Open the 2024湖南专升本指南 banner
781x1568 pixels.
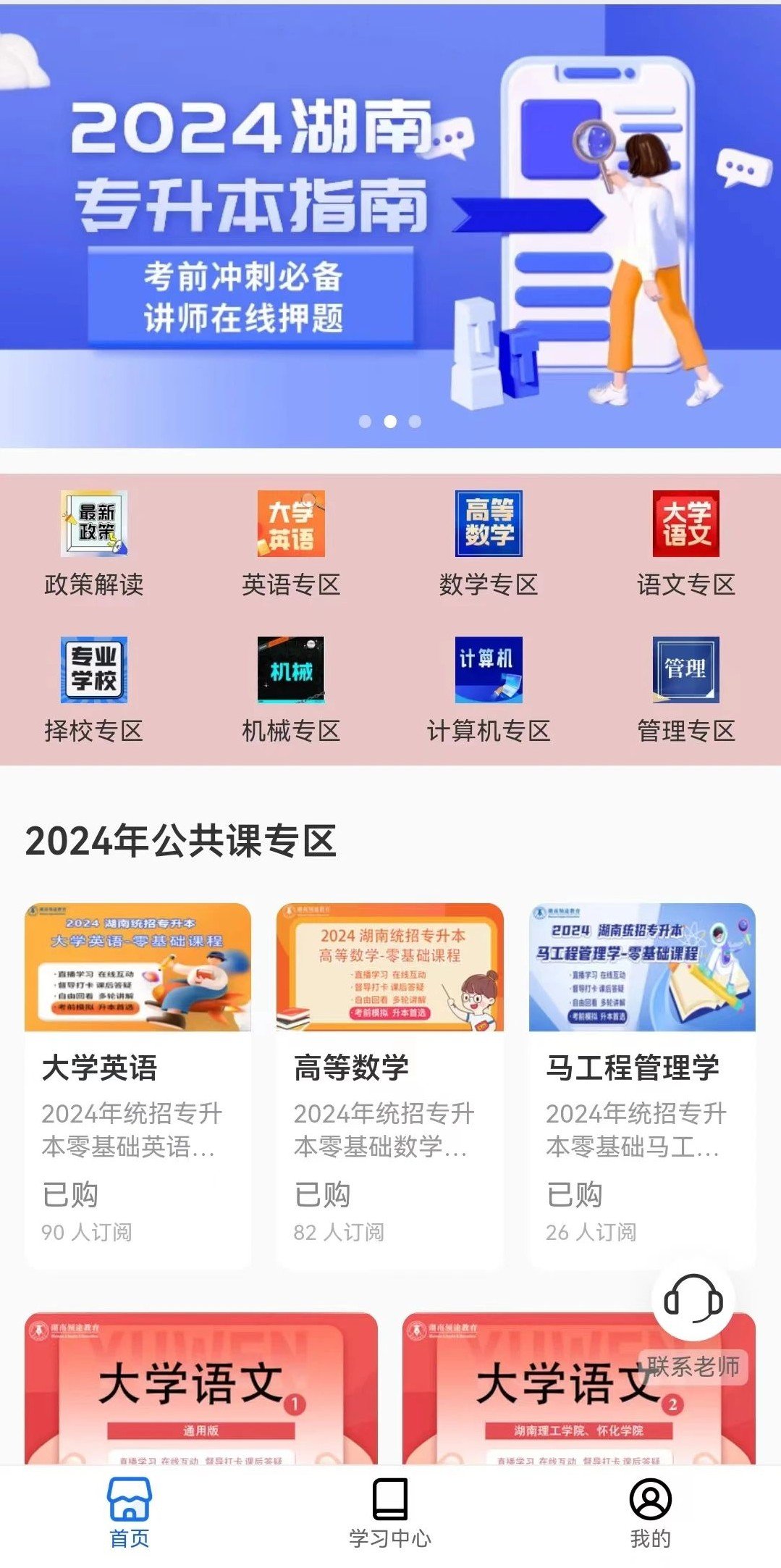pos(390,225)
